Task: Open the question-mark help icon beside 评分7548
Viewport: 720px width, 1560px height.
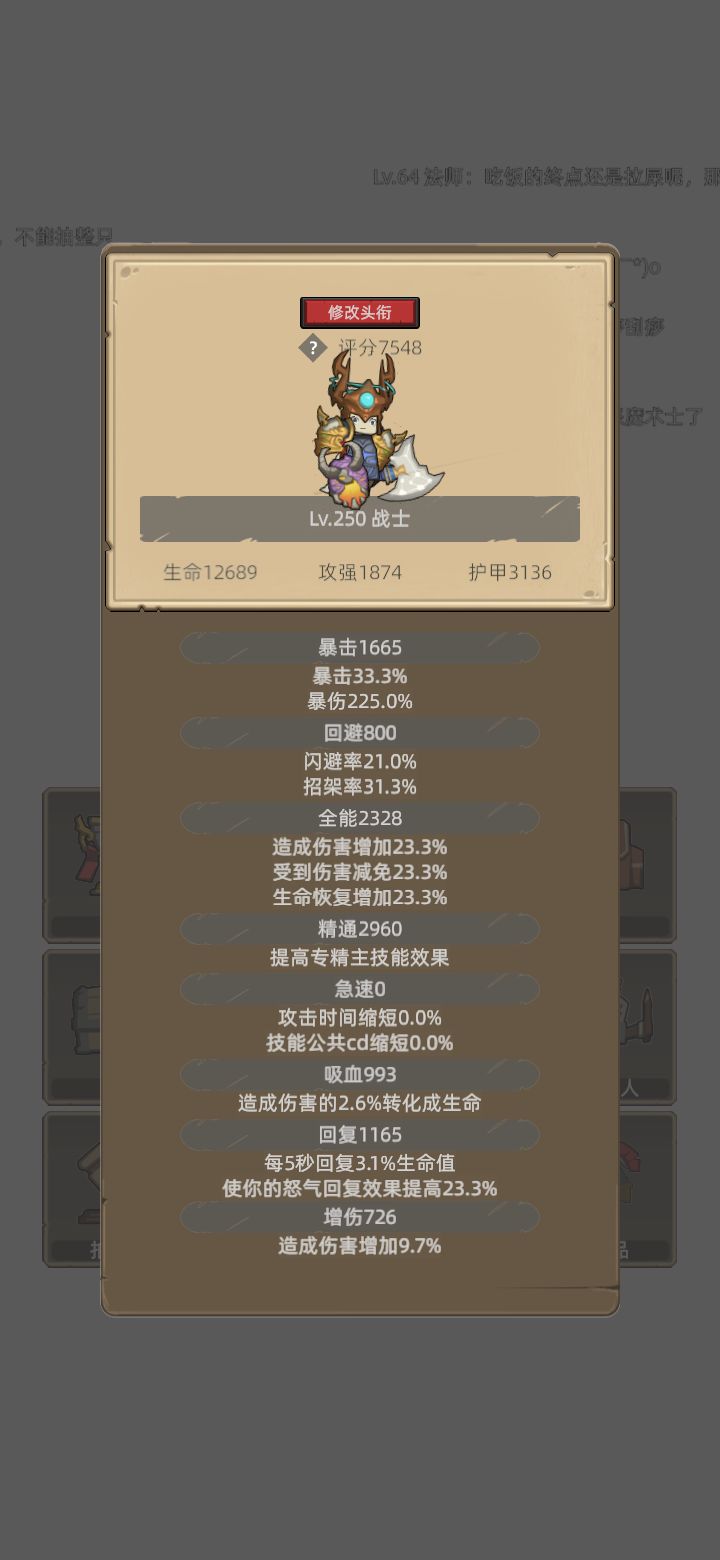Action: 315,347
